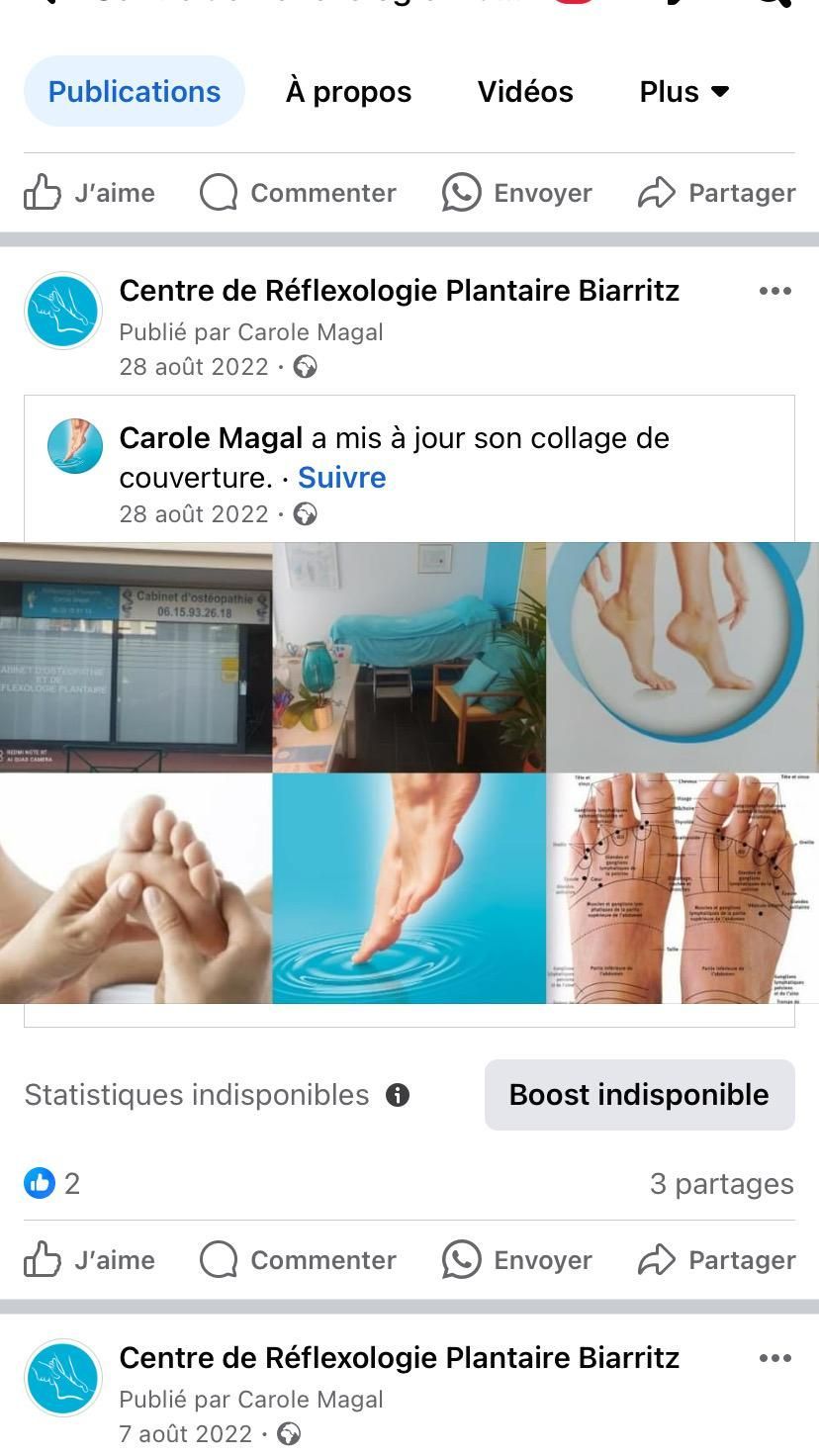Switch to the À propos tab
Image resolution: width=819 pixels, height=1456 pixels.
(348, 92)
